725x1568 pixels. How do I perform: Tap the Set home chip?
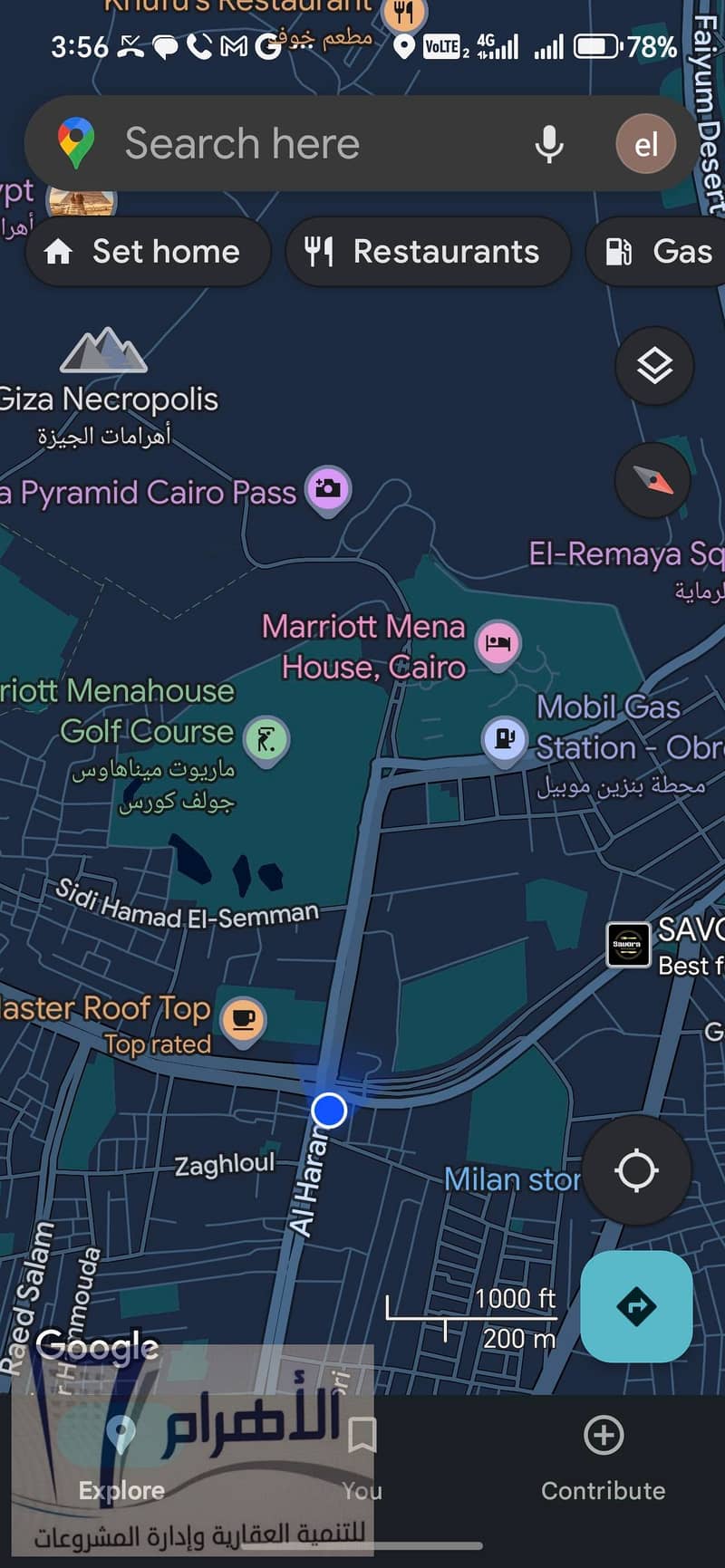tap(149, 252)
